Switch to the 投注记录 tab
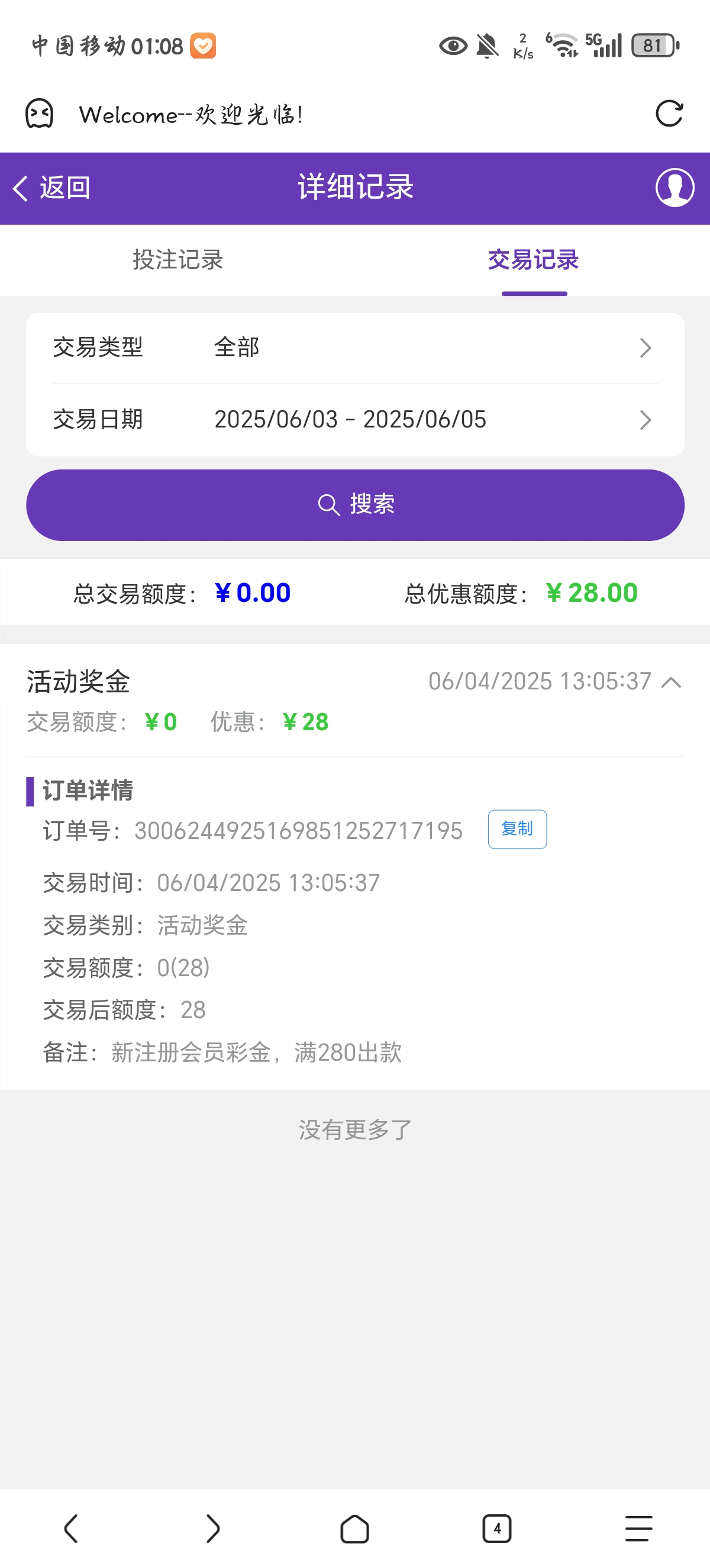The height and width of the screenshot is (1568, 710). (x=178, y=260)
